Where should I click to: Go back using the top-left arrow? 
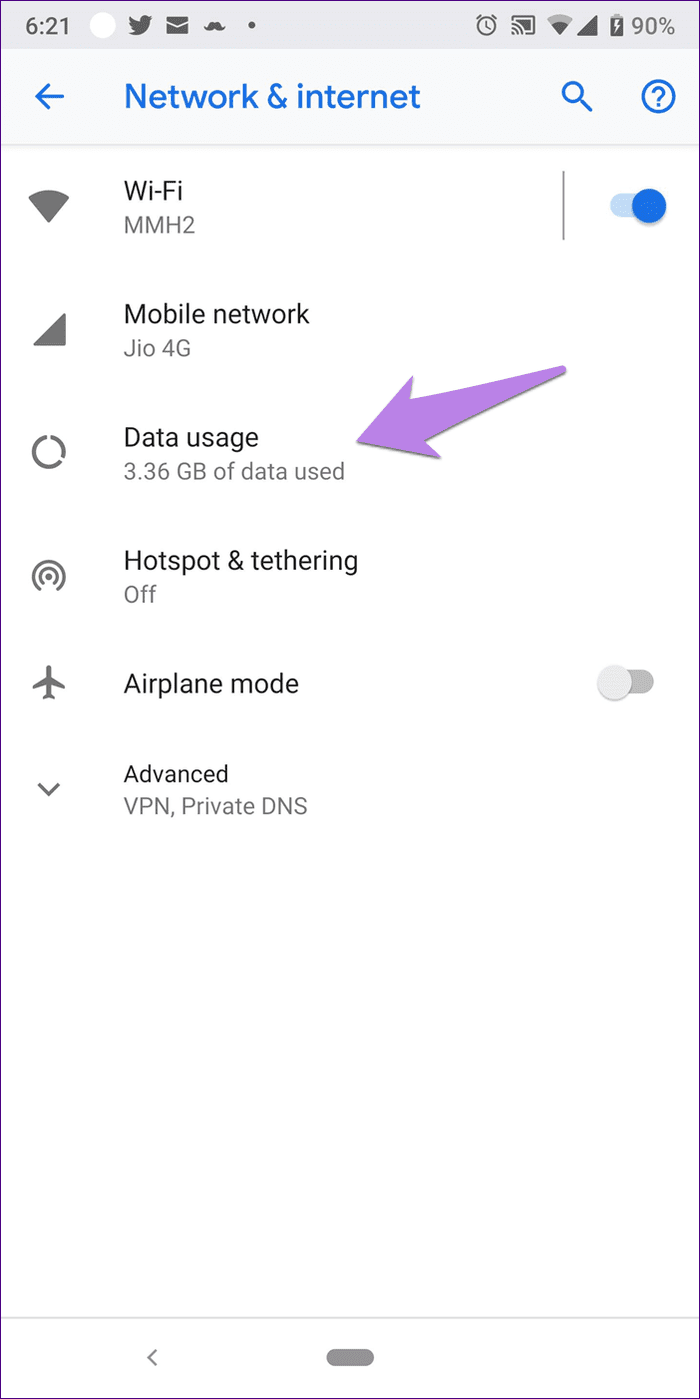click(49, 97)
